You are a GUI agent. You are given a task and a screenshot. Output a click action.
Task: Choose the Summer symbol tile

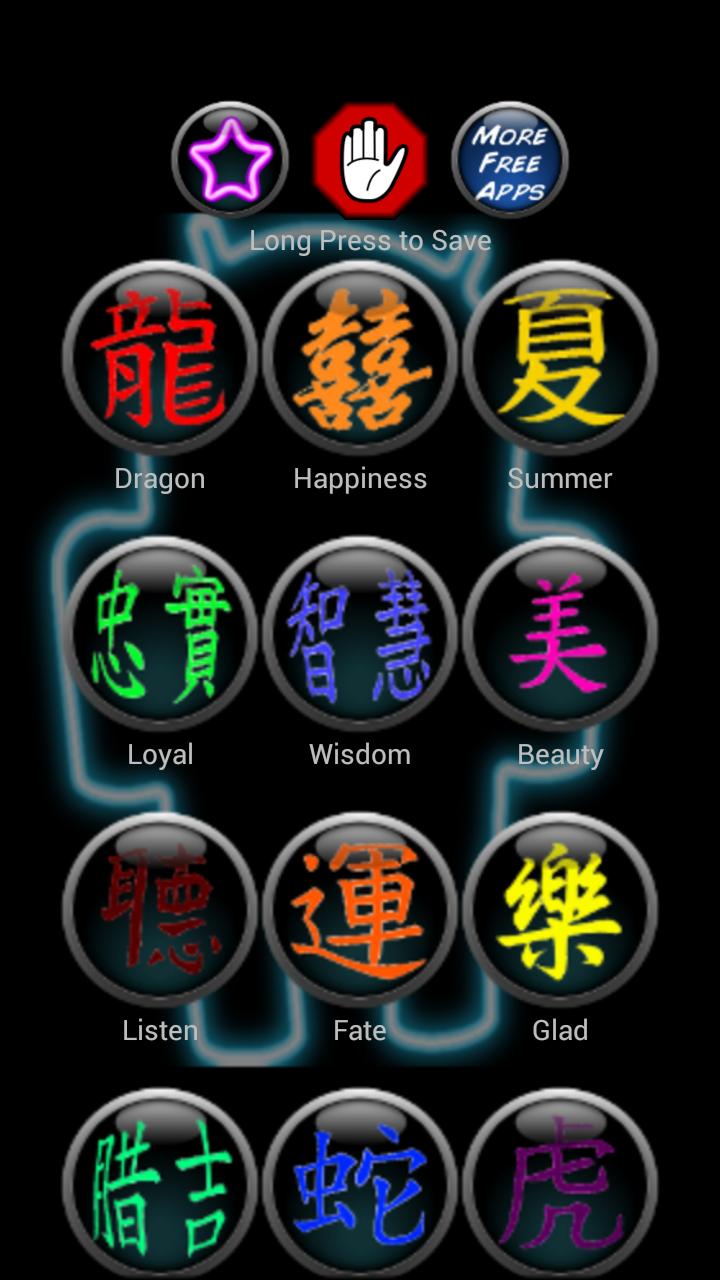pos(560,358)
